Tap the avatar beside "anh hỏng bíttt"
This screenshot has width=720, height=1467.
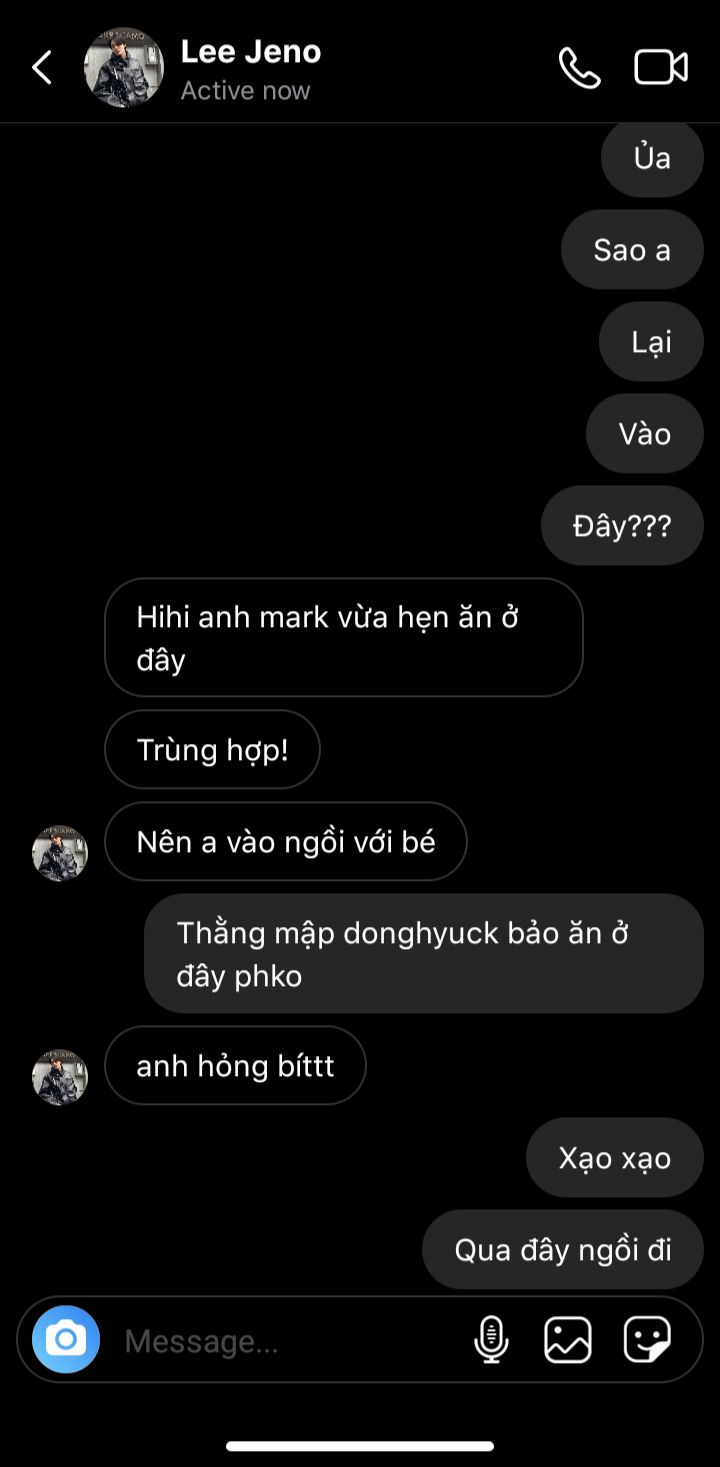(60, 1077)
